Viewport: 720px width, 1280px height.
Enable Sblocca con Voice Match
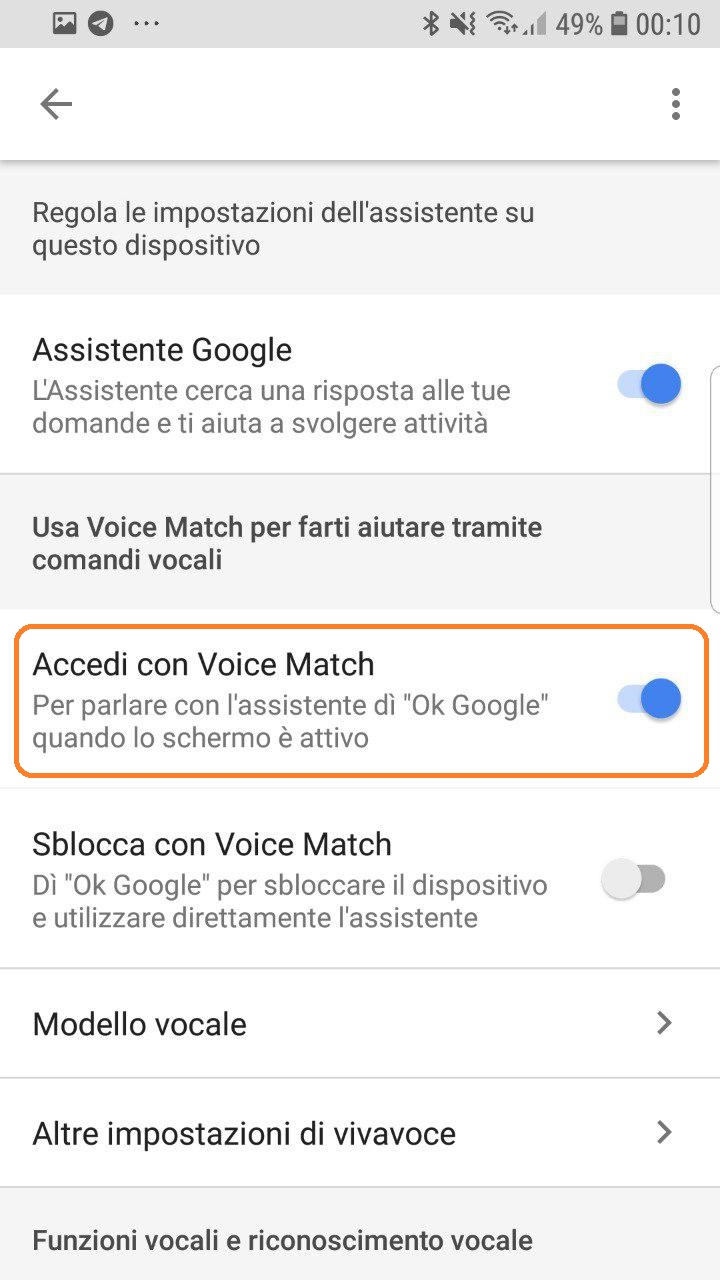634,880
